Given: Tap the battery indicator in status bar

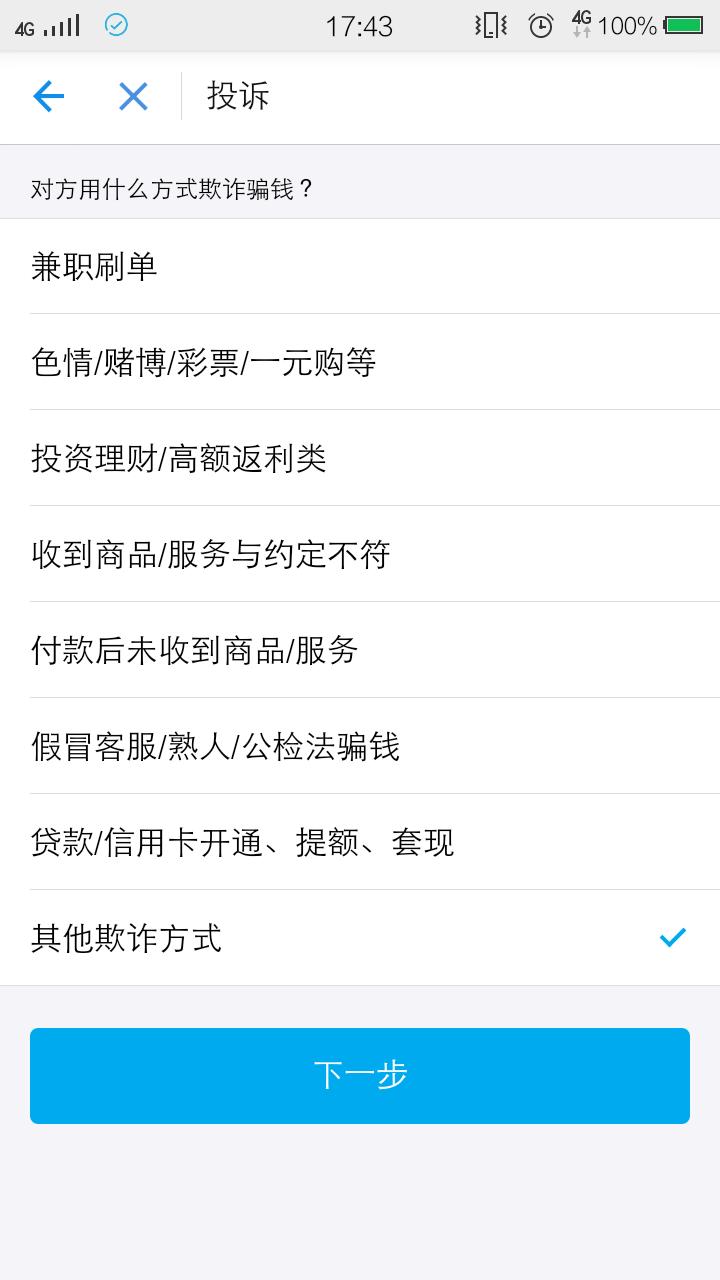Looking at the screenshot, I should [x=682, y=26].
